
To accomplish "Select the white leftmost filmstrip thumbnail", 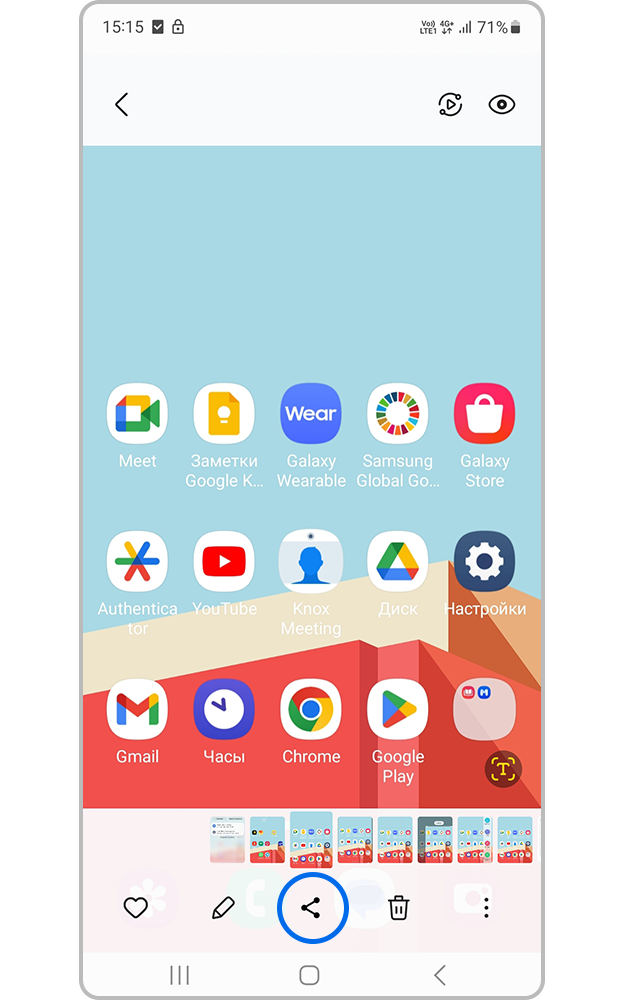I will tap(227, 839).
